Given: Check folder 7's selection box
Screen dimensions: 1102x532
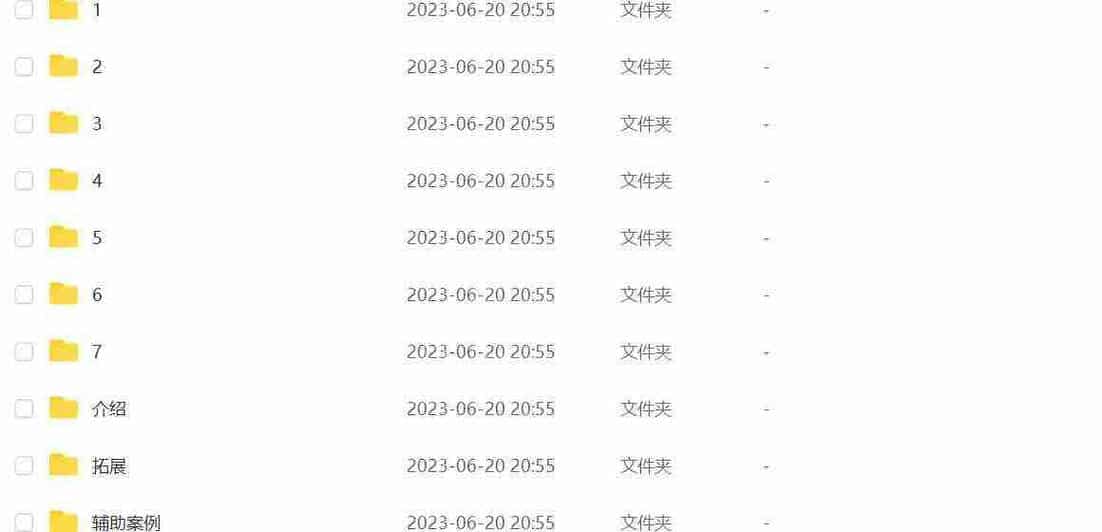Looking at the screenshot, I should pyautogui.click(x=24, y=352).
